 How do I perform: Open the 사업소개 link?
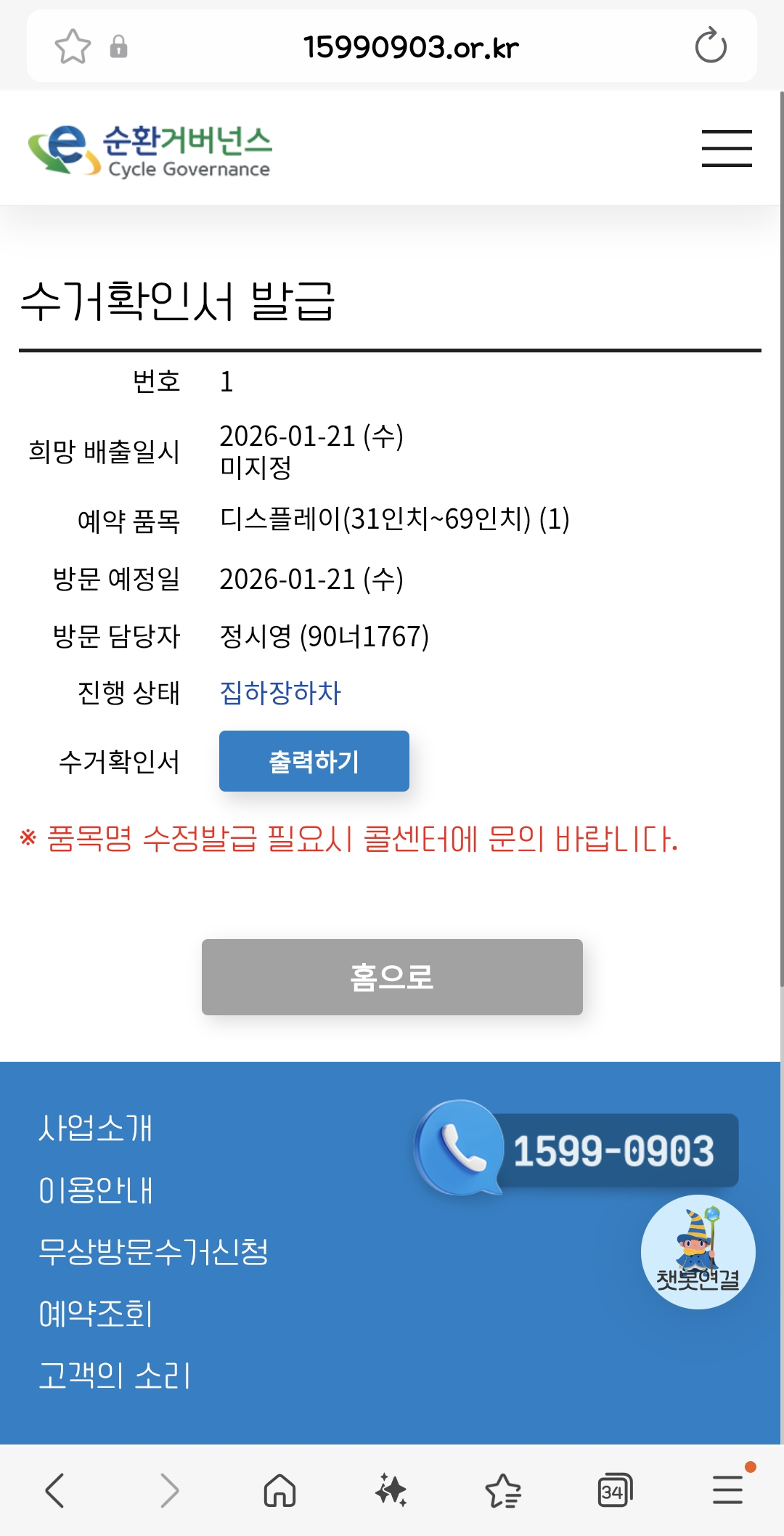(96, 1128)
